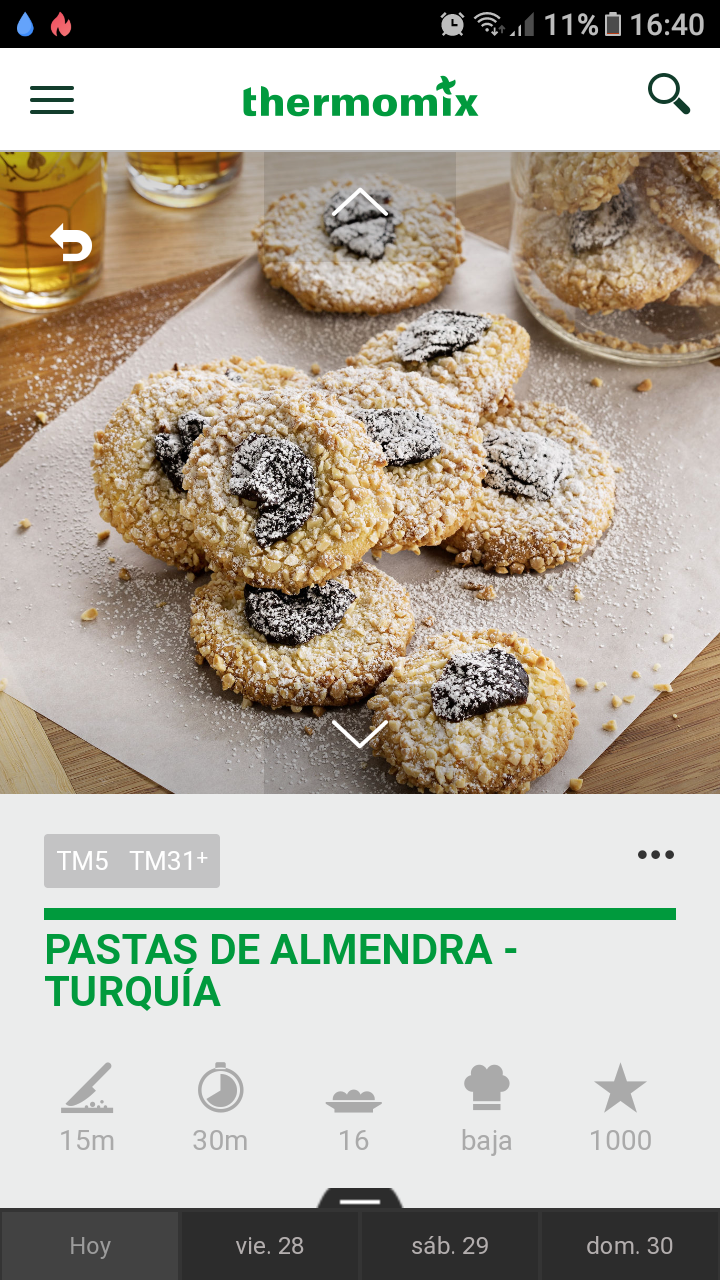Viewport: 720px width, 1280px height.
Task: Switch to sáb. 29 tab
Action: (x=450, y=1246)
